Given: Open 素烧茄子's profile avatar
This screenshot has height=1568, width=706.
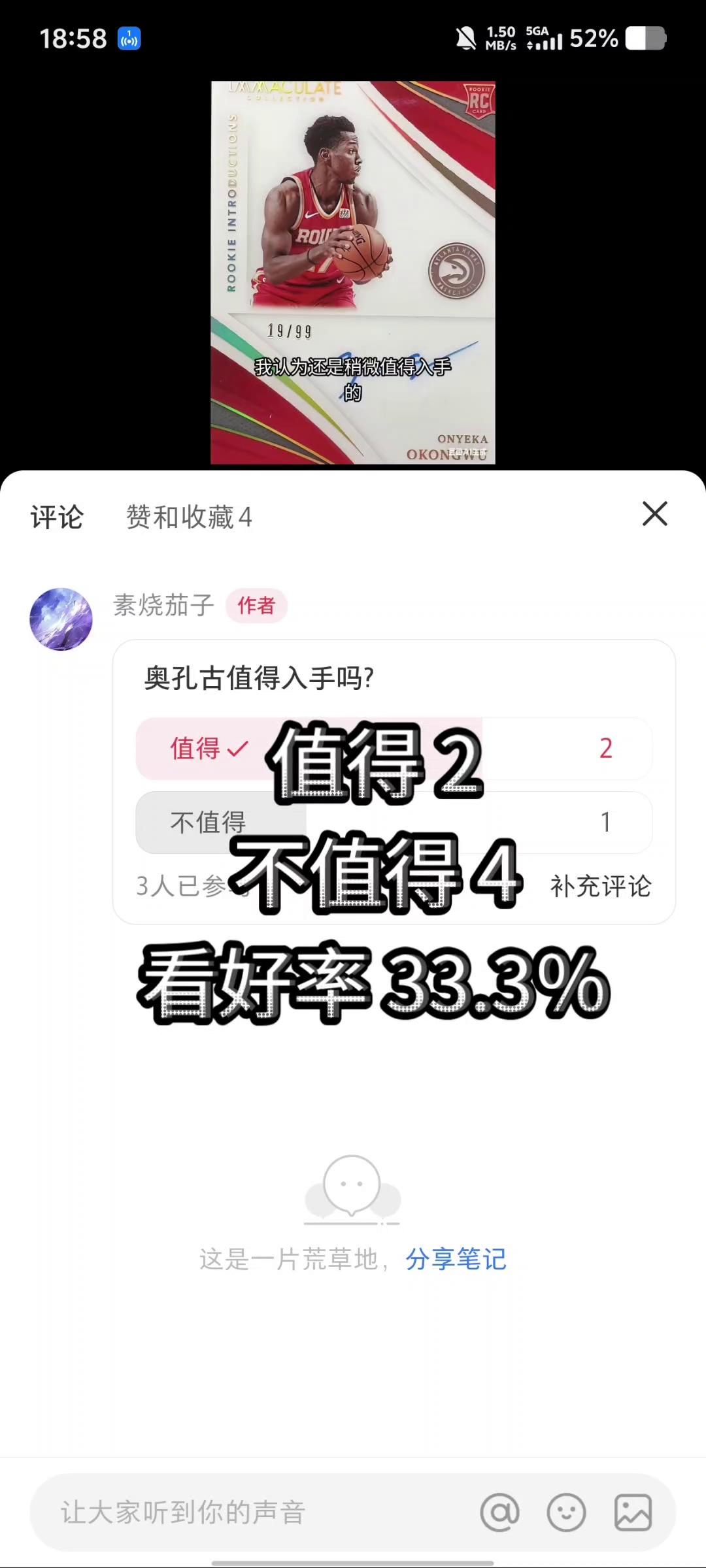Looking at the screenshot, I should (x=61, y=619).
